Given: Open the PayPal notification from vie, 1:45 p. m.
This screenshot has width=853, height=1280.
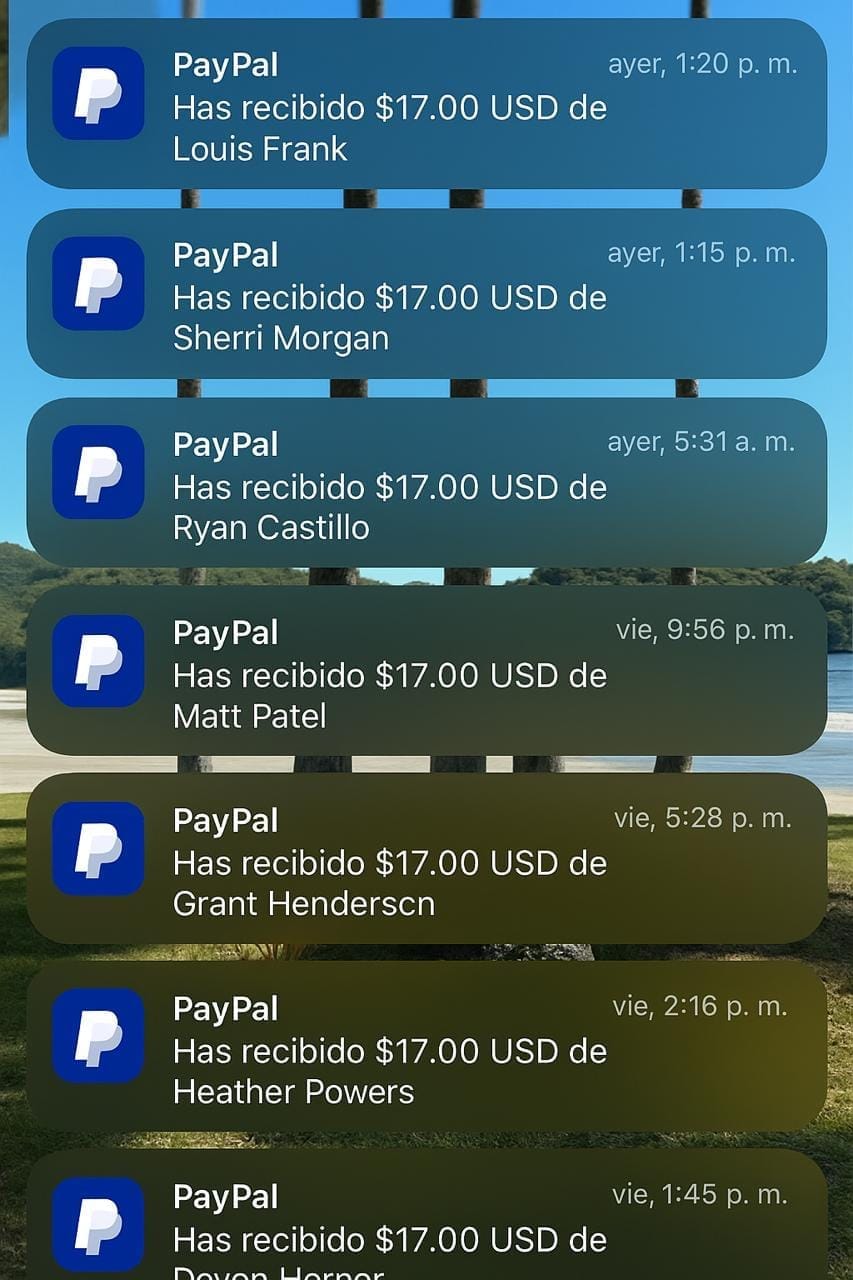Looking at the screenshot, I should pos(426,1222).
